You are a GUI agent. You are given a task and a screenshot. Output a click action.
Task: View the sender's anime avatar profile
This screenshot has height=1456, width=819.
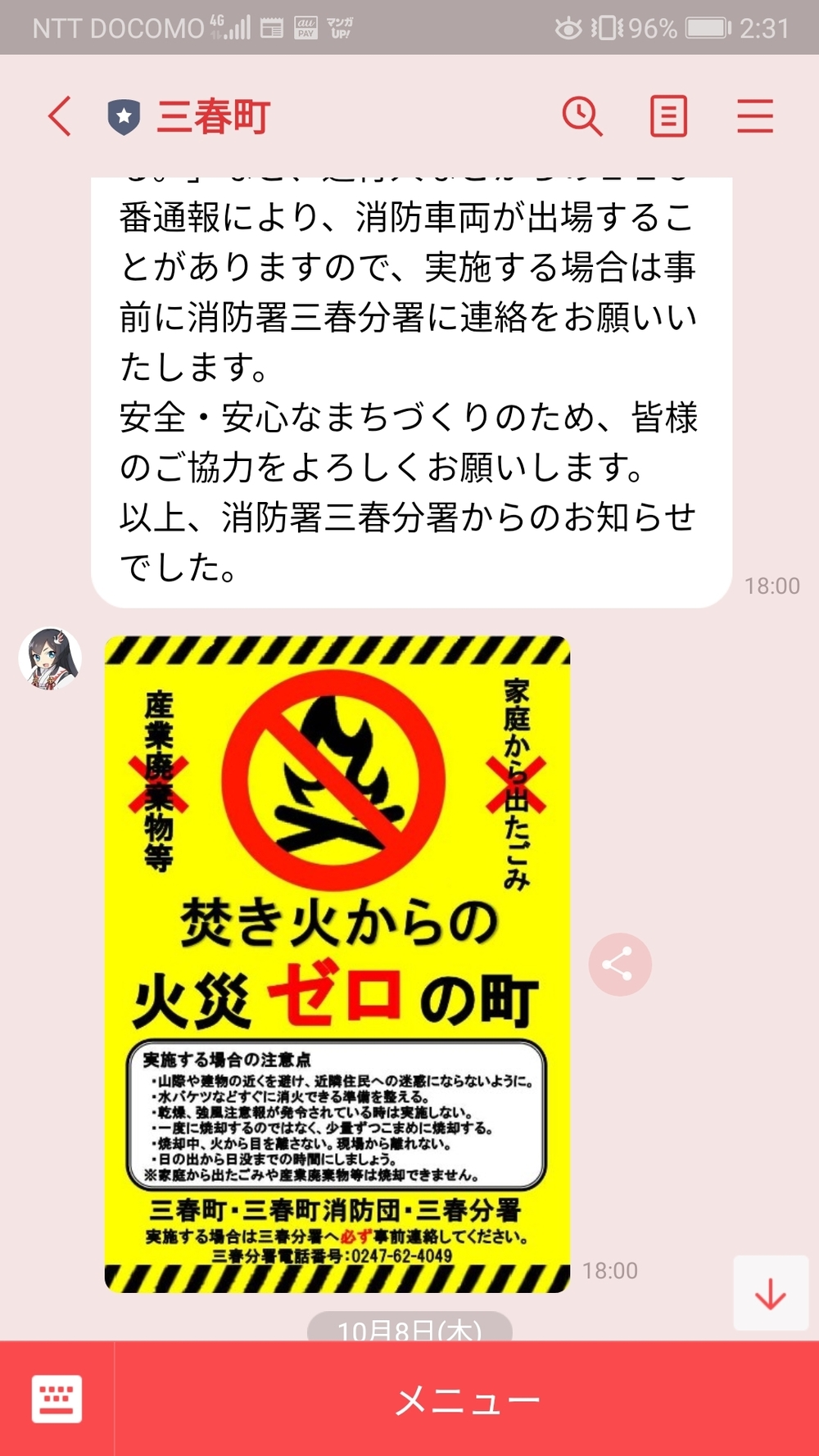click(x=50, y=659)
